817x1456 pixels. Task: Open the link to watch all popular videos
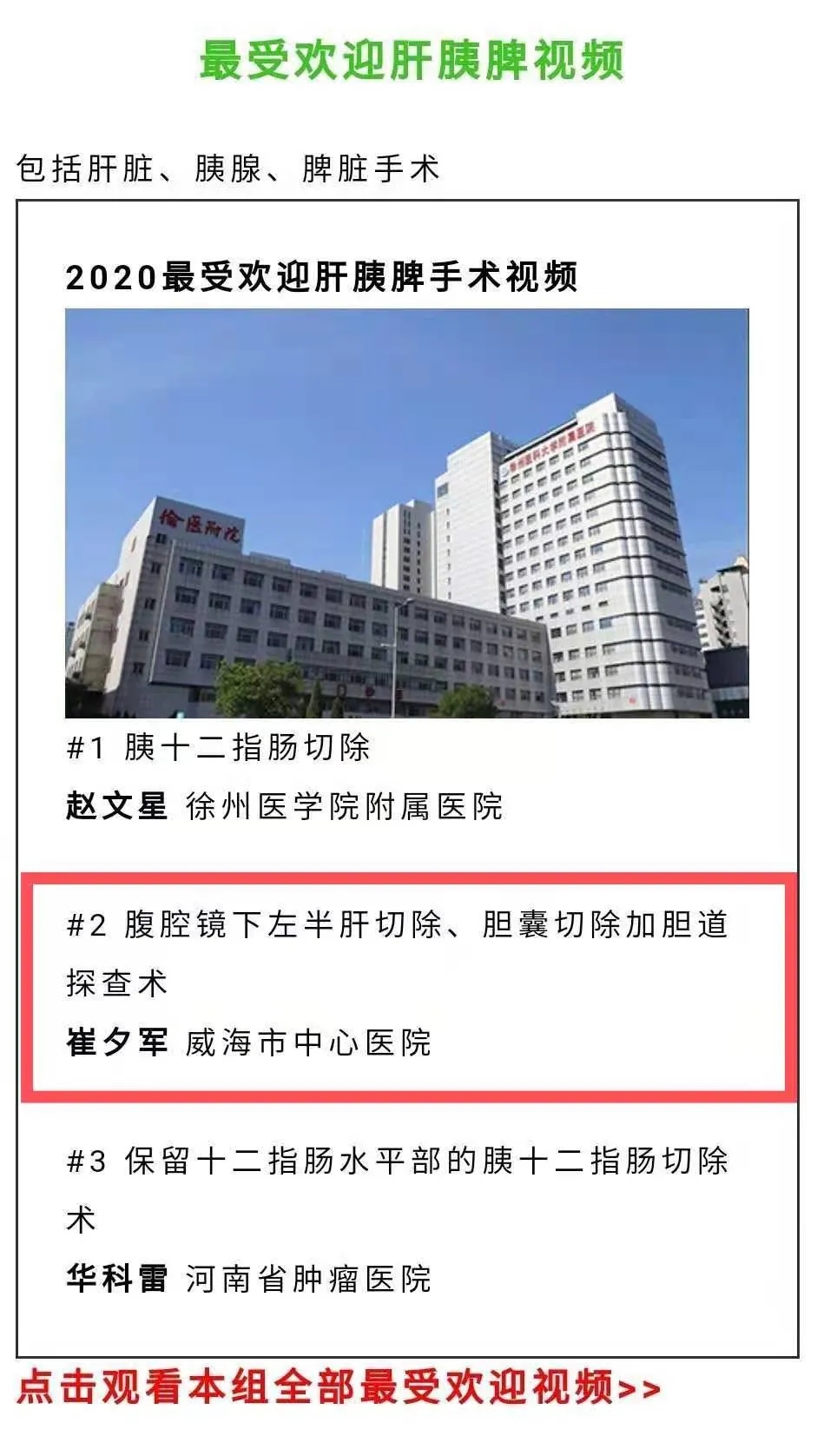[339, 1387]
